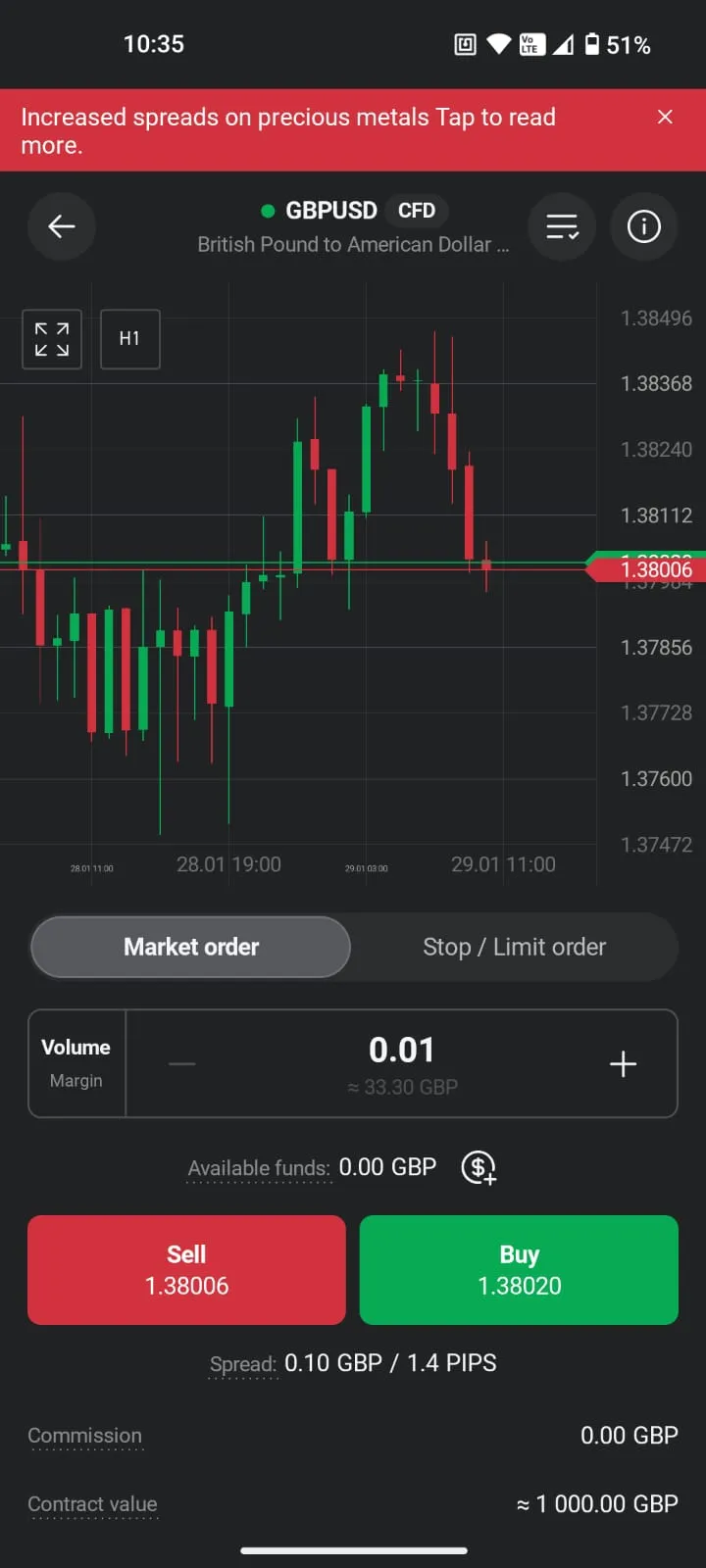Select the Market order tab

coord(191,947)
